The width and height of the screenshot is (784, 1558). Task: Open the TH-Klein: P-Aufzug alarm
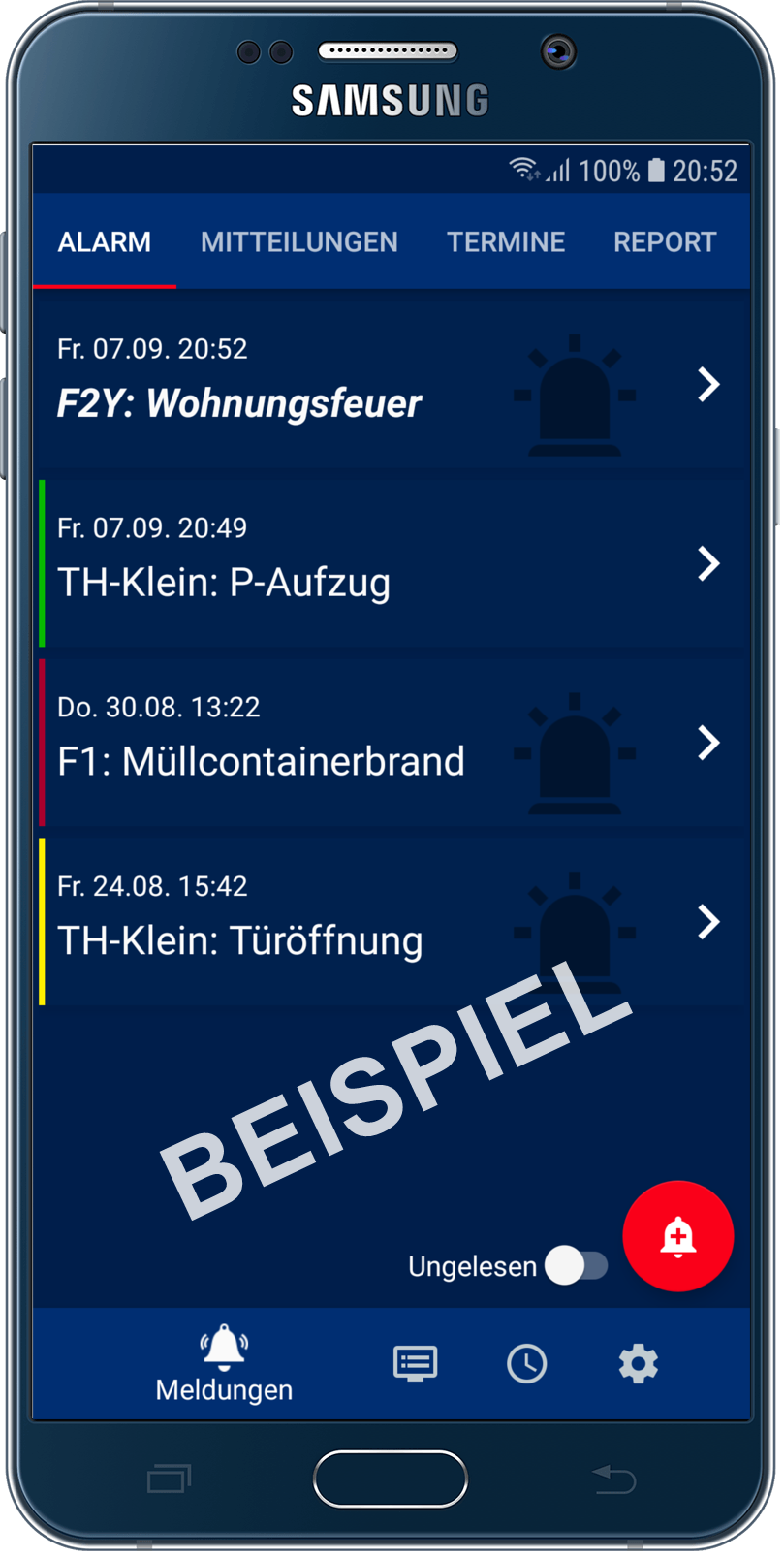388,564
